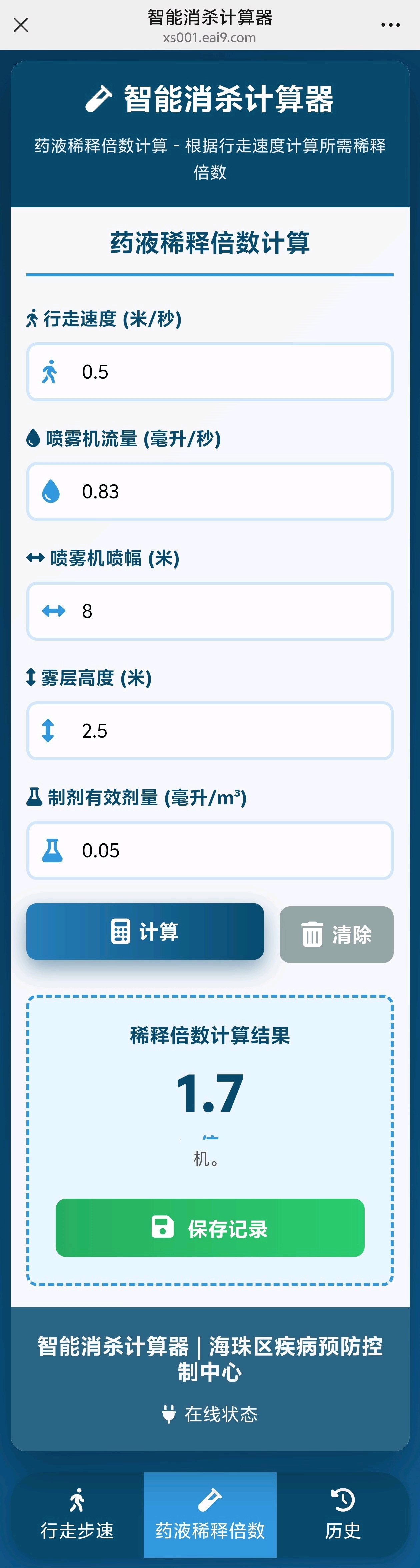This screenshot has width=420, height=1568.
Task: Clear inputs with 清除 button
Action: coord(336,934)
